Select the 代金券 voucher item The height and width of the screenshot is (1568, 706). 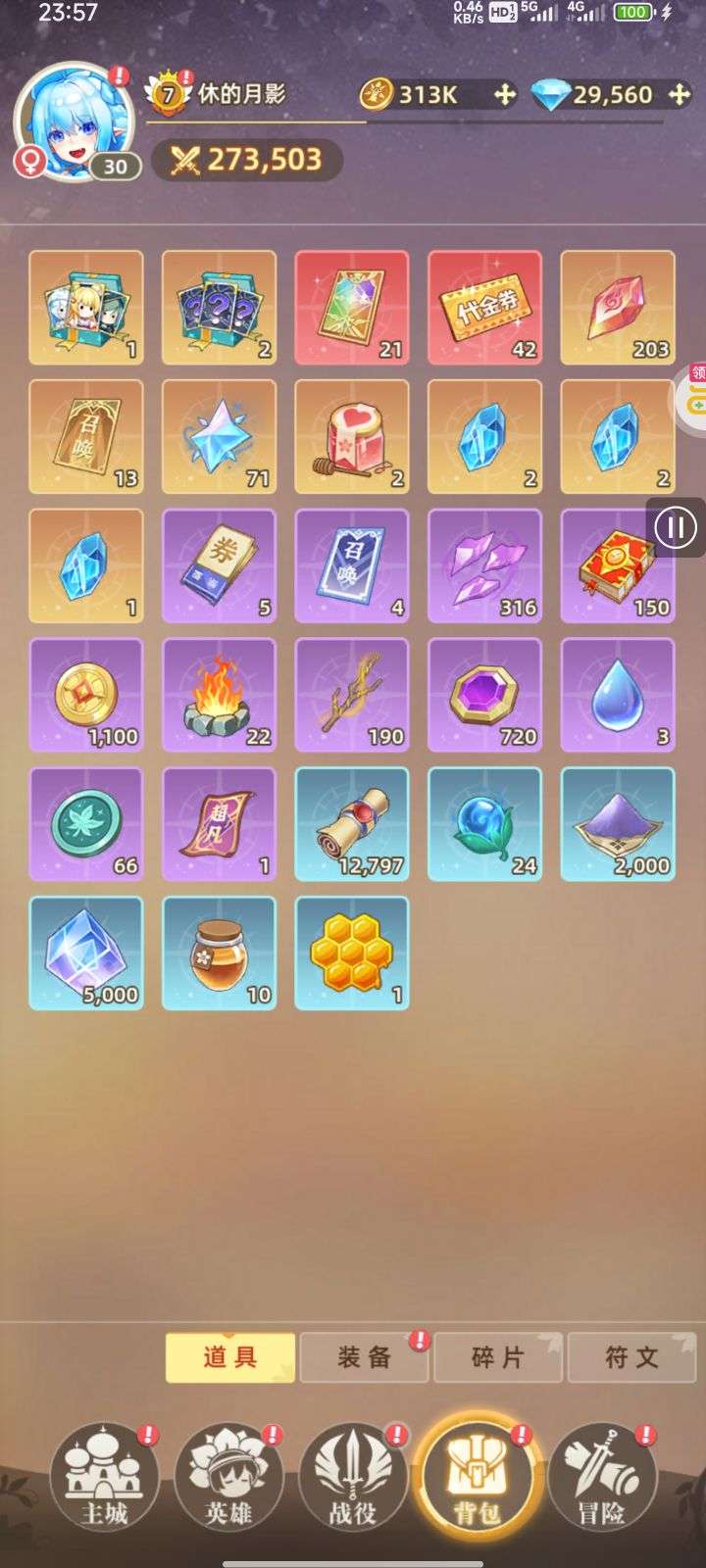484,307
